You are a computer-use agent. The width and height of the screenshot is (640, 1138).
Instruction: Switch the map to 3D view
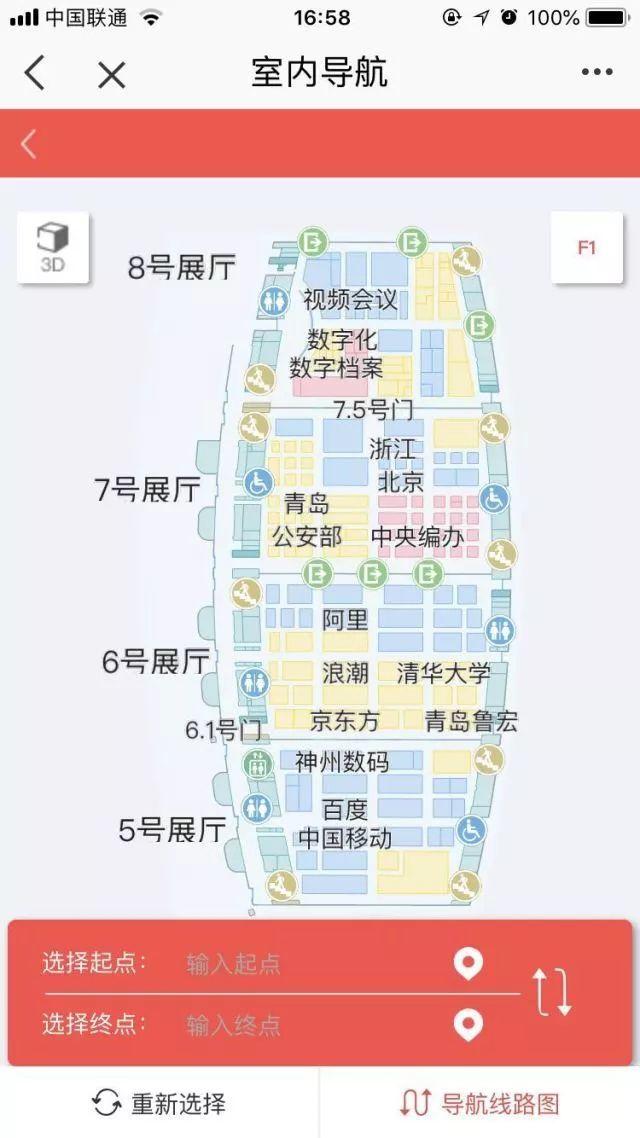coord(53,247)
